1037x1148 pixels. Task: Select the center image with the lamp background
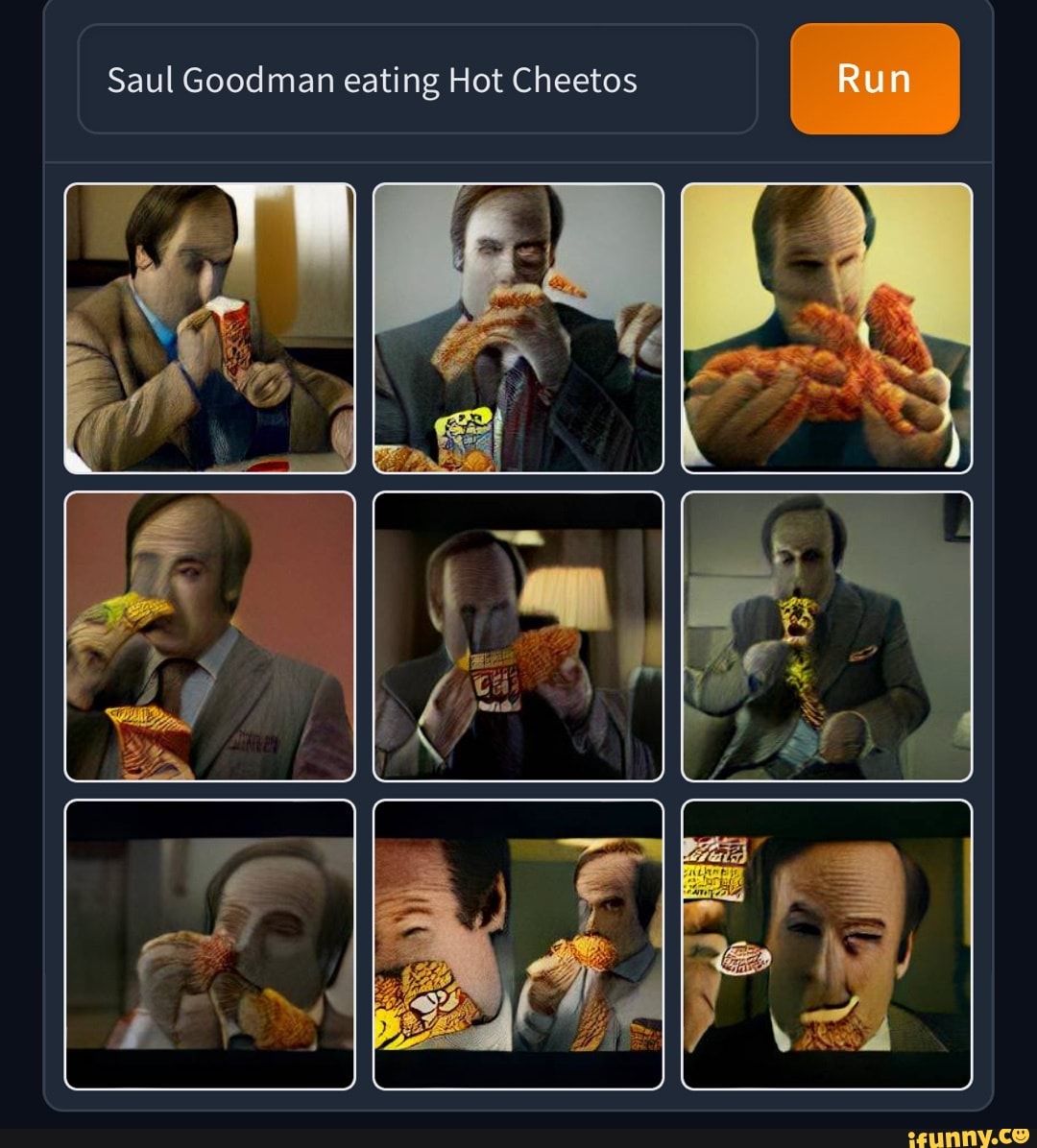coord(518,635)
